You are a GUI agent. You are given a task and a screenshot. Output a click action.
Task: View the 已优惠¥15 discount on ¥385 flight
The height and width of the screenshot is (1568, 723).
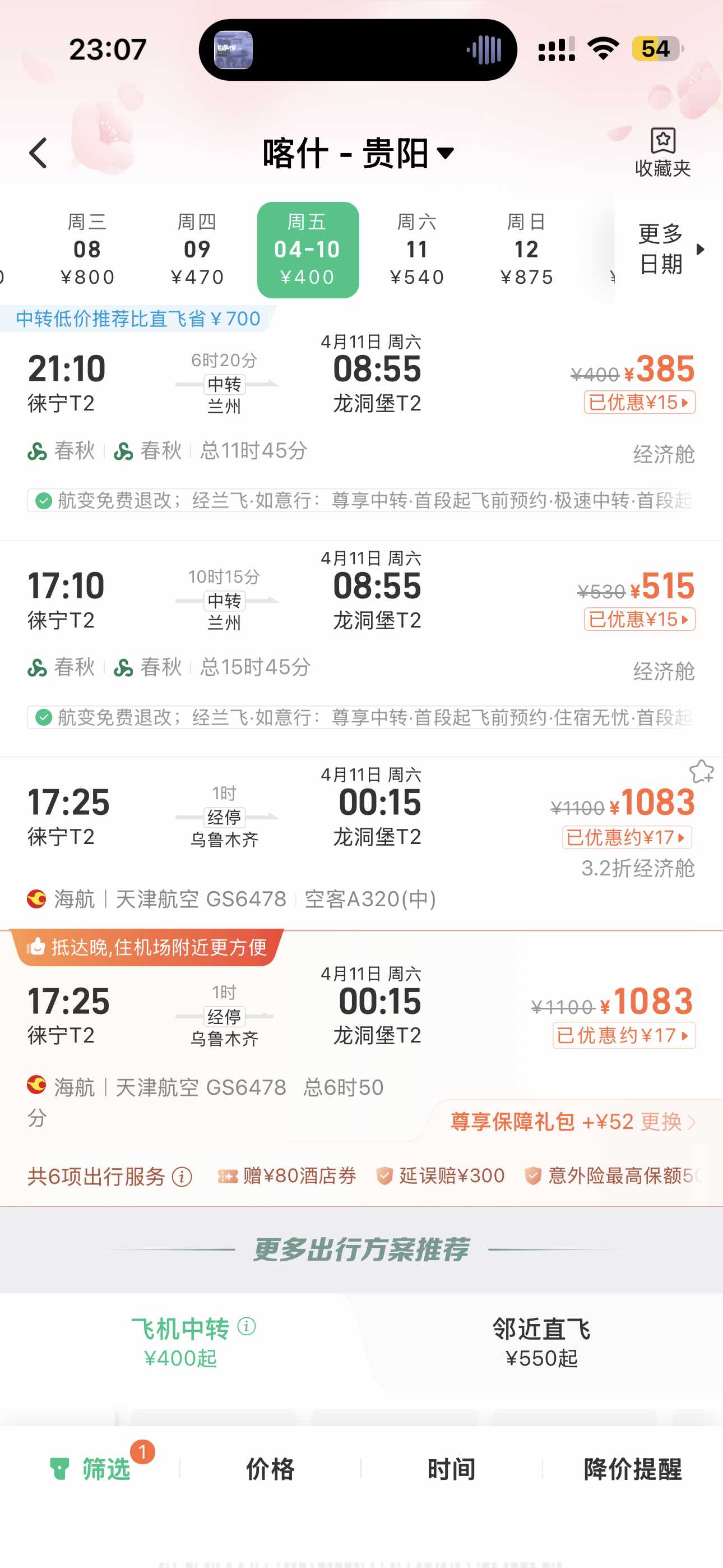pos(639,402)
